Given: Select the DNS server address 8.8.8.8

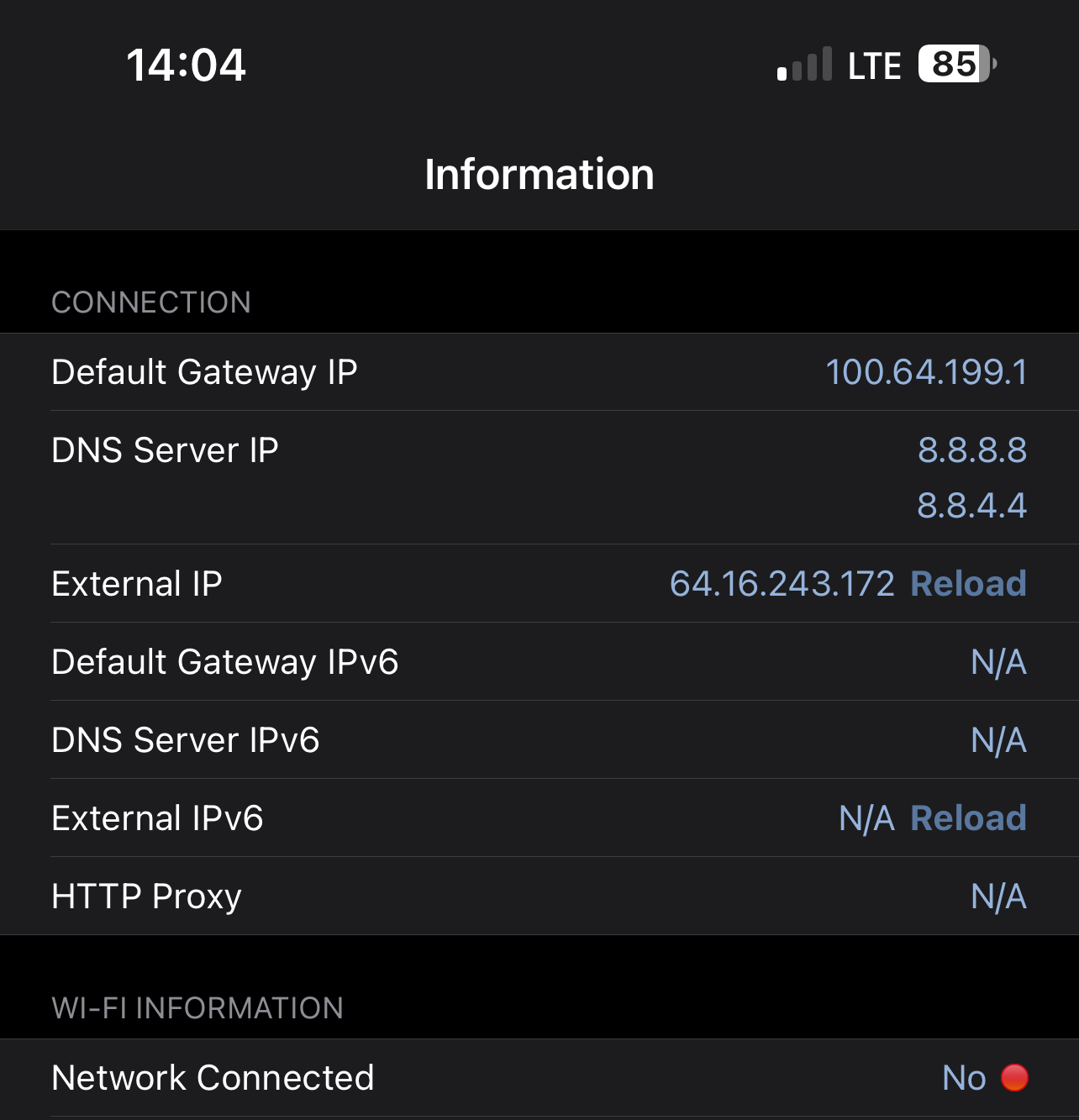Looking at the screenshot, I should pyautogui.click(x=972, y=450).
